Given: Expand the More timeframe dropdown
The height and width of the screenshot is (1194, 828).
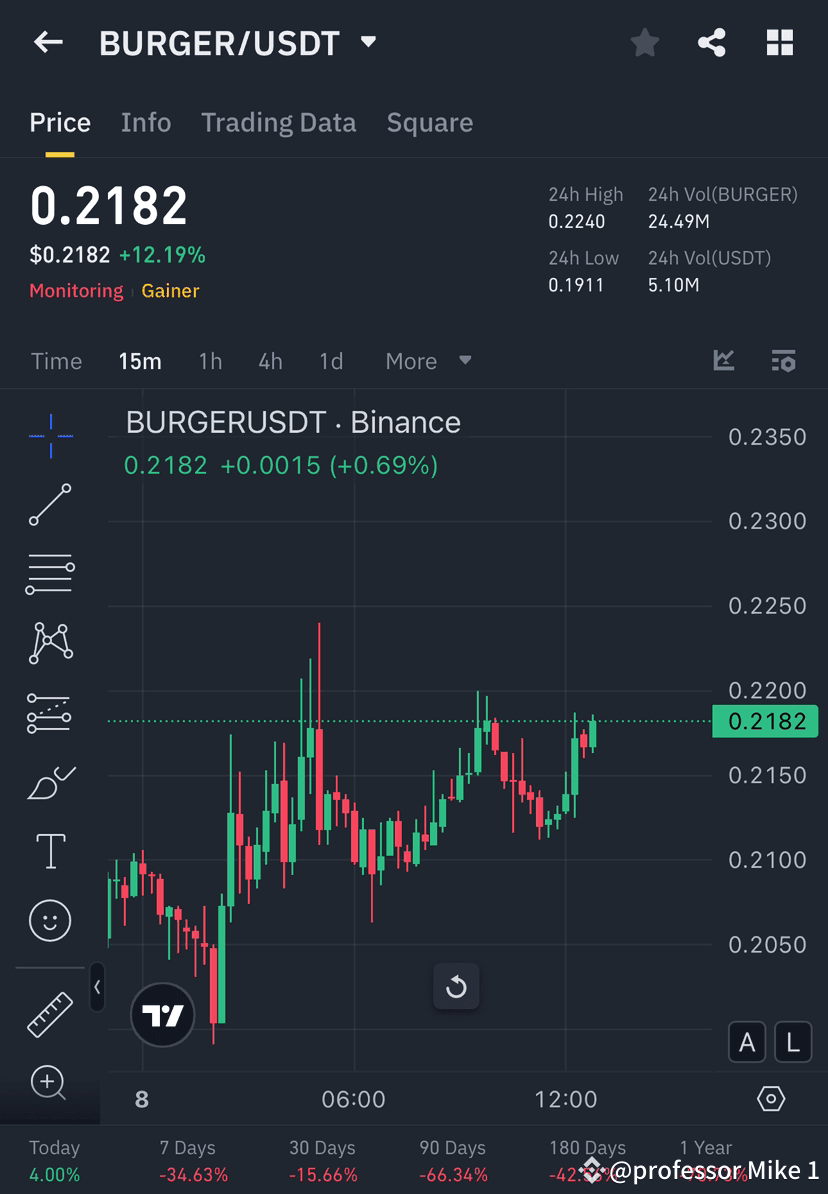Looking at the screenshot, I should point(428,361).
